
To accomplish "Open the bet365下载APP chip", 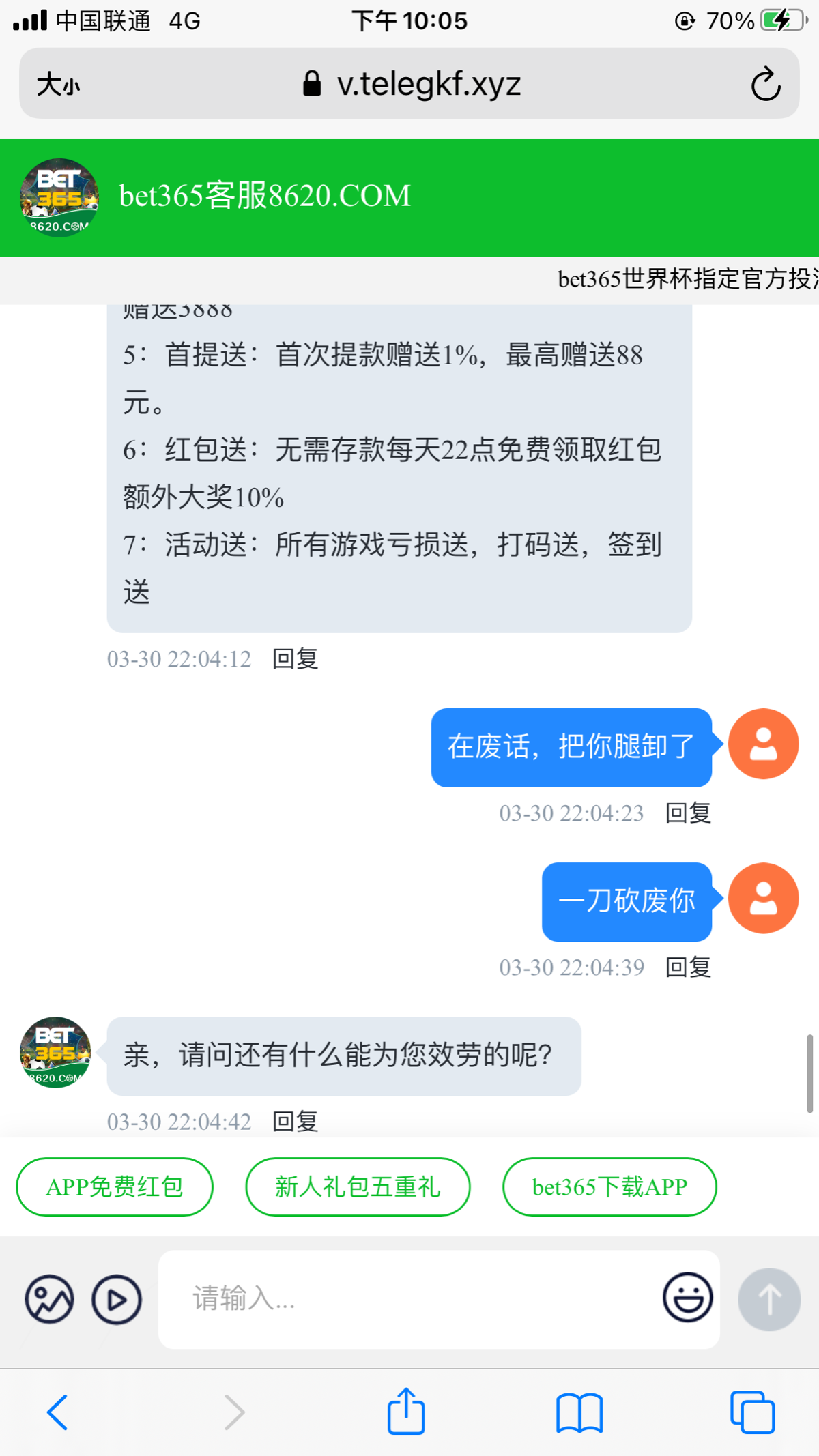I will pos(609,1186).
